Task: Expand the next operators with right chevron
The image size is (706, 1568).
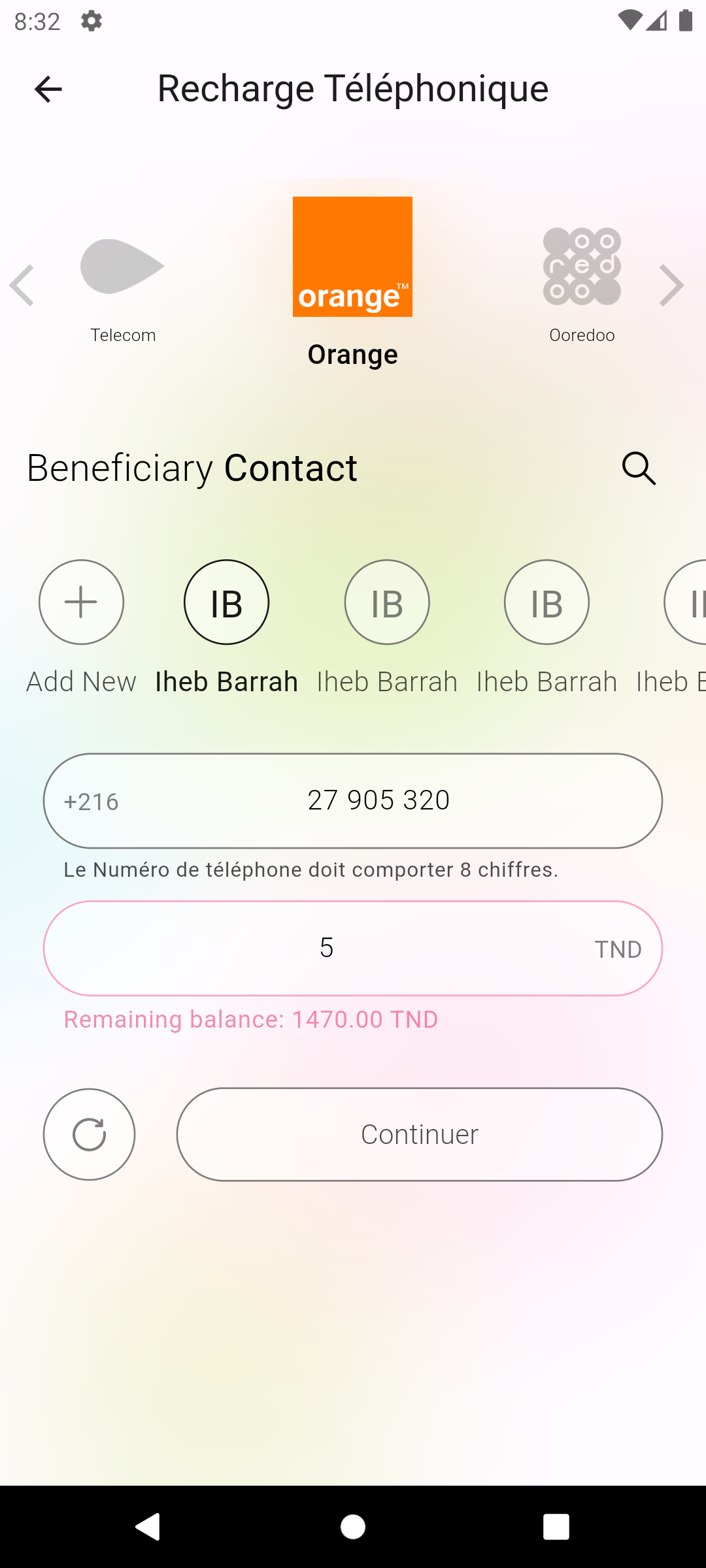Action: coord(672,285)
